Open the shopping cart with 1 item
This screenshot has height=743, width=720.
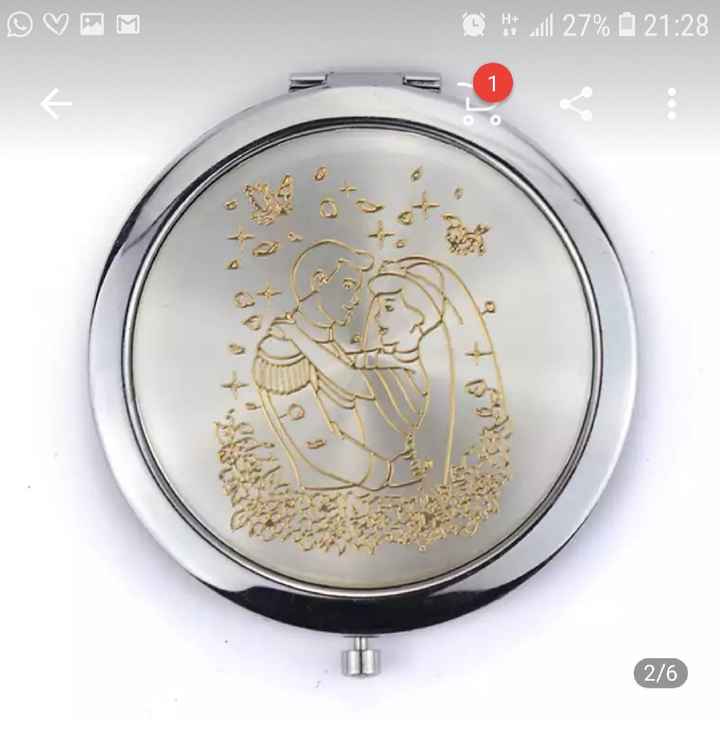(x=481, y=102)
